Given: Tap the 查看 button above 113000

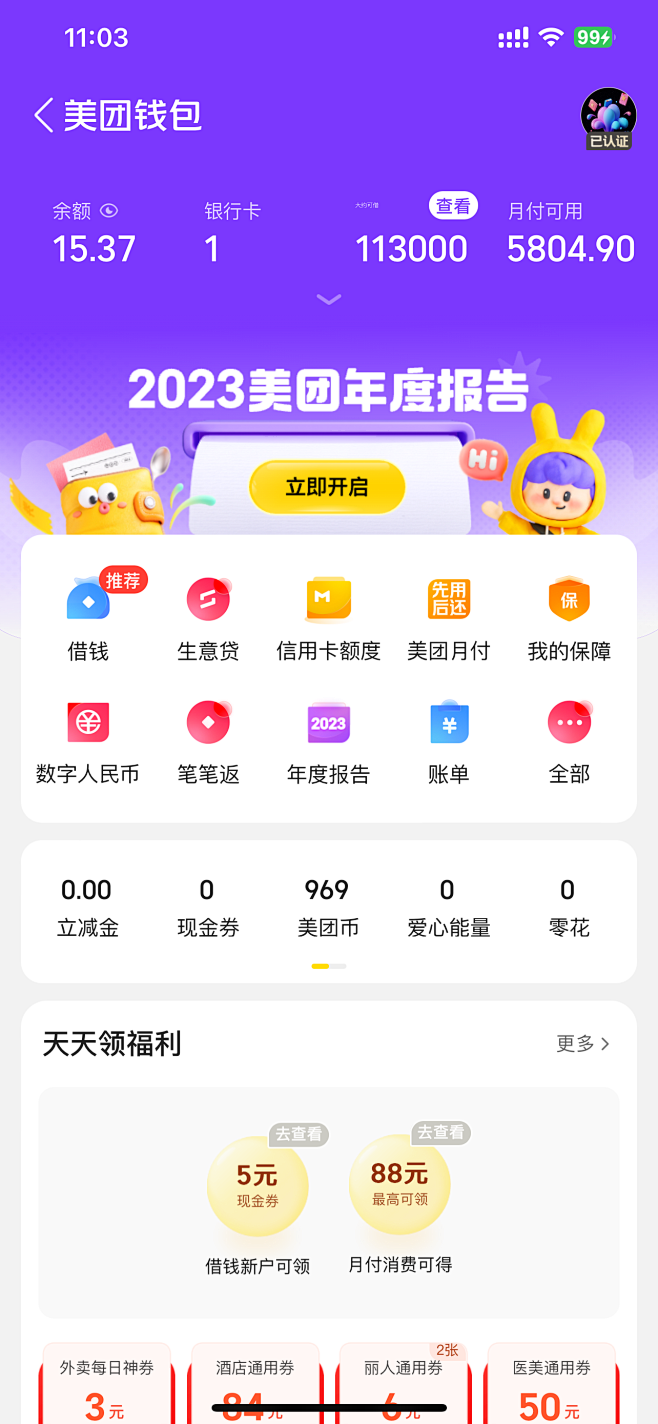Looking at the screenshot, I should click(x=453, y=206).
